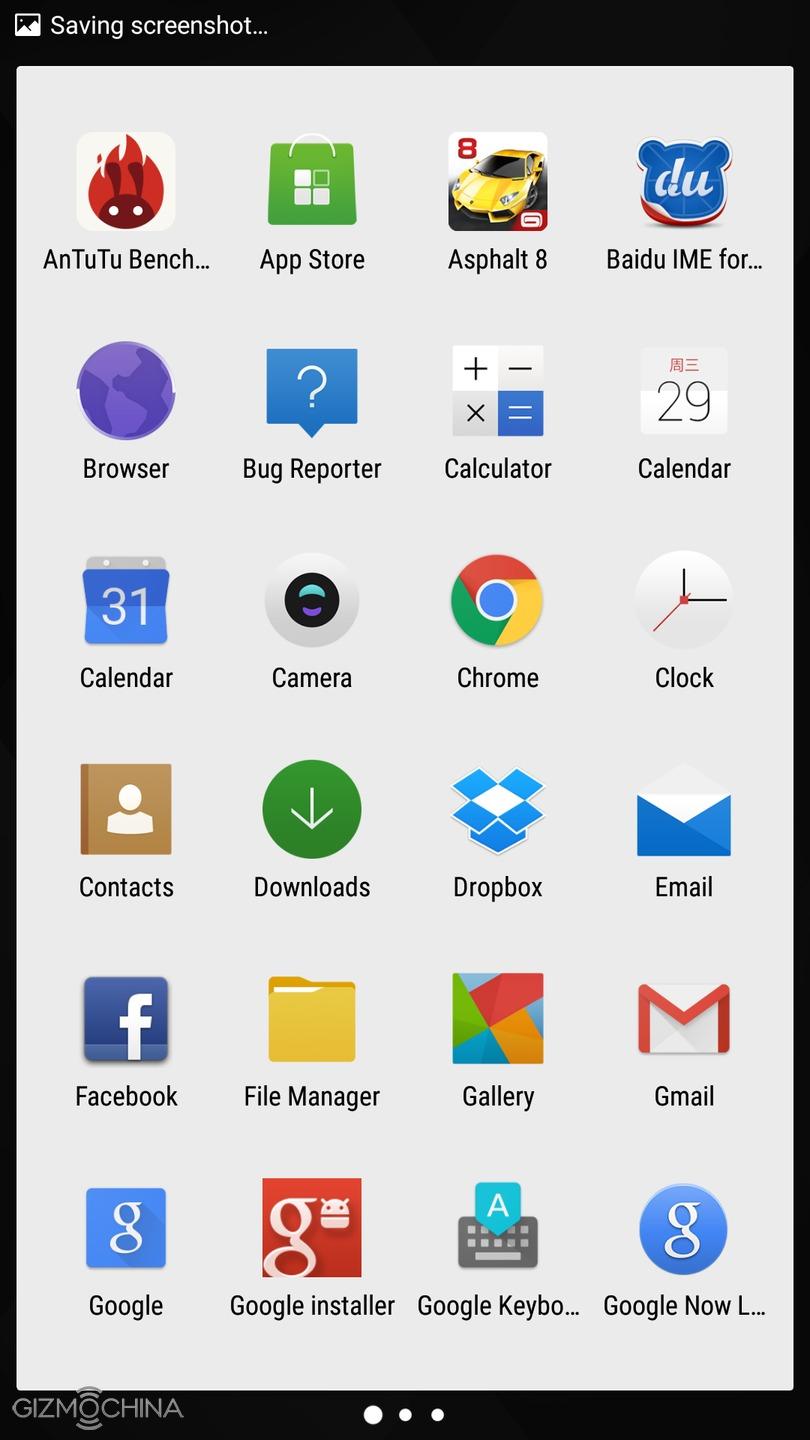This screenshot has height=1440, width=810.
Task: Open the Browser app
Action: coord(126,391)
